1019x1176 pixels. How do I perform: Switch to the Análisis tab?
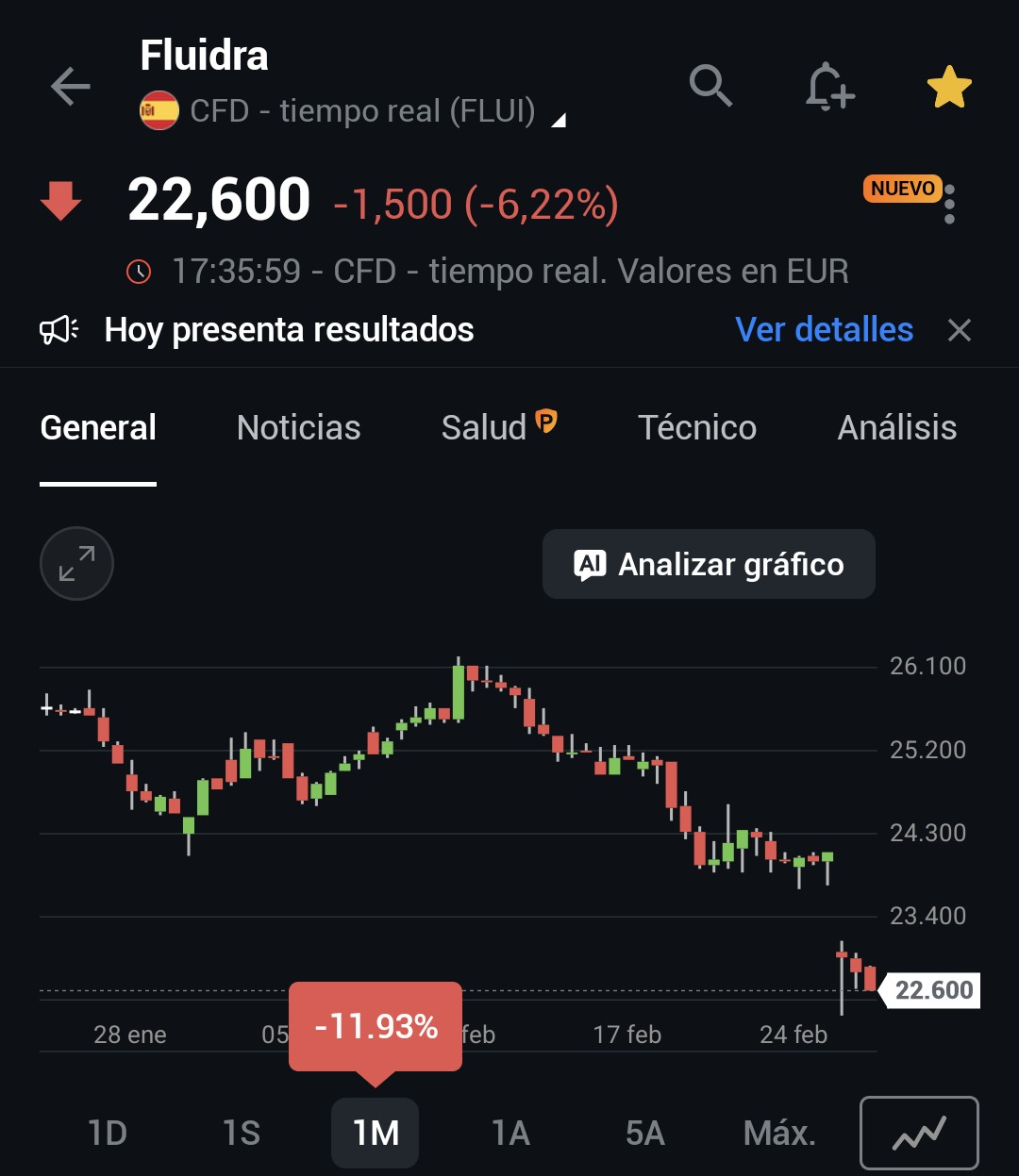point(896,428)
